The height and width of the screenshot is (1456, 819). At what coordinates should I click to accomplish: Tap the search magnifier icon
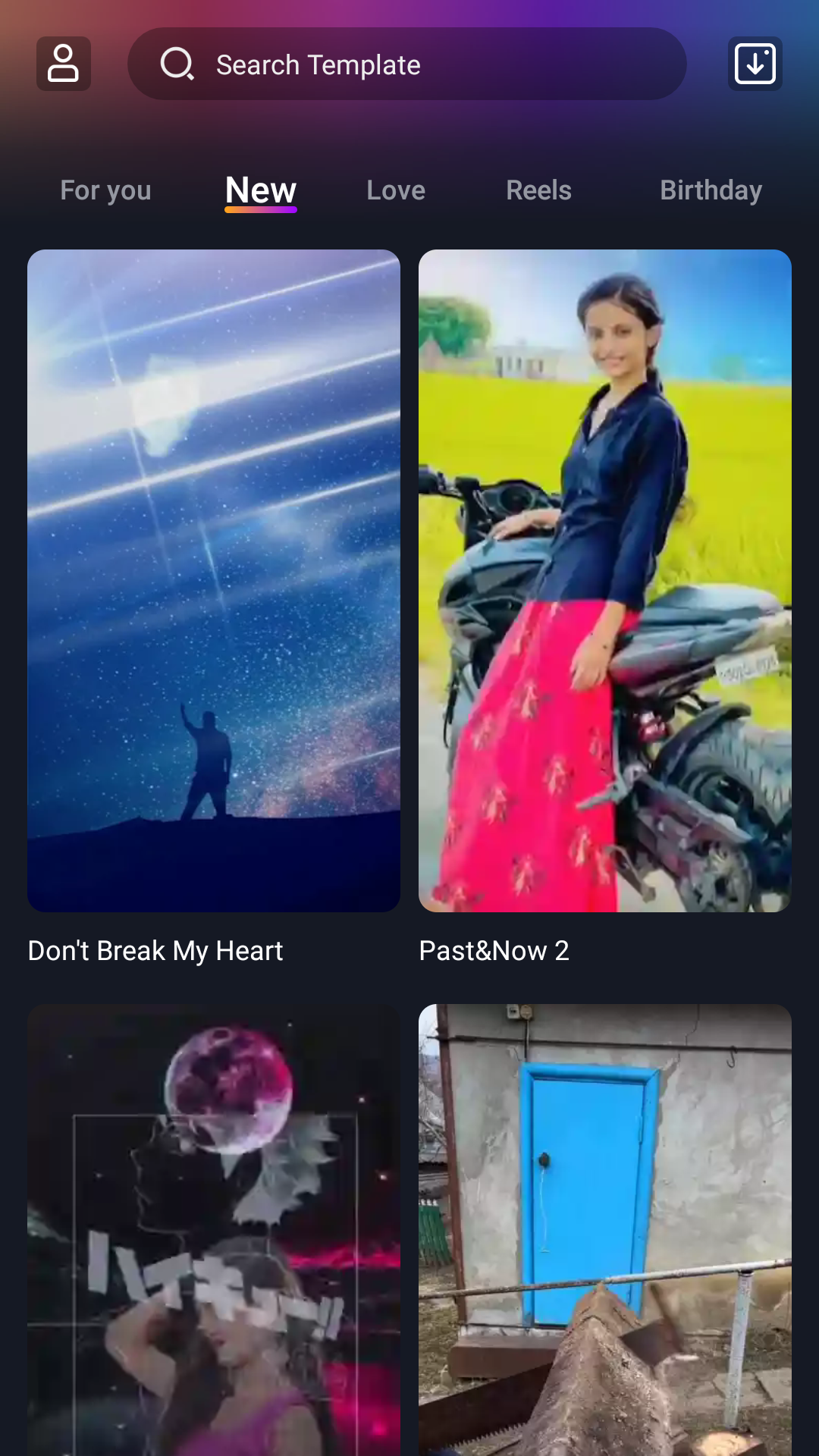tap(177, 64)
